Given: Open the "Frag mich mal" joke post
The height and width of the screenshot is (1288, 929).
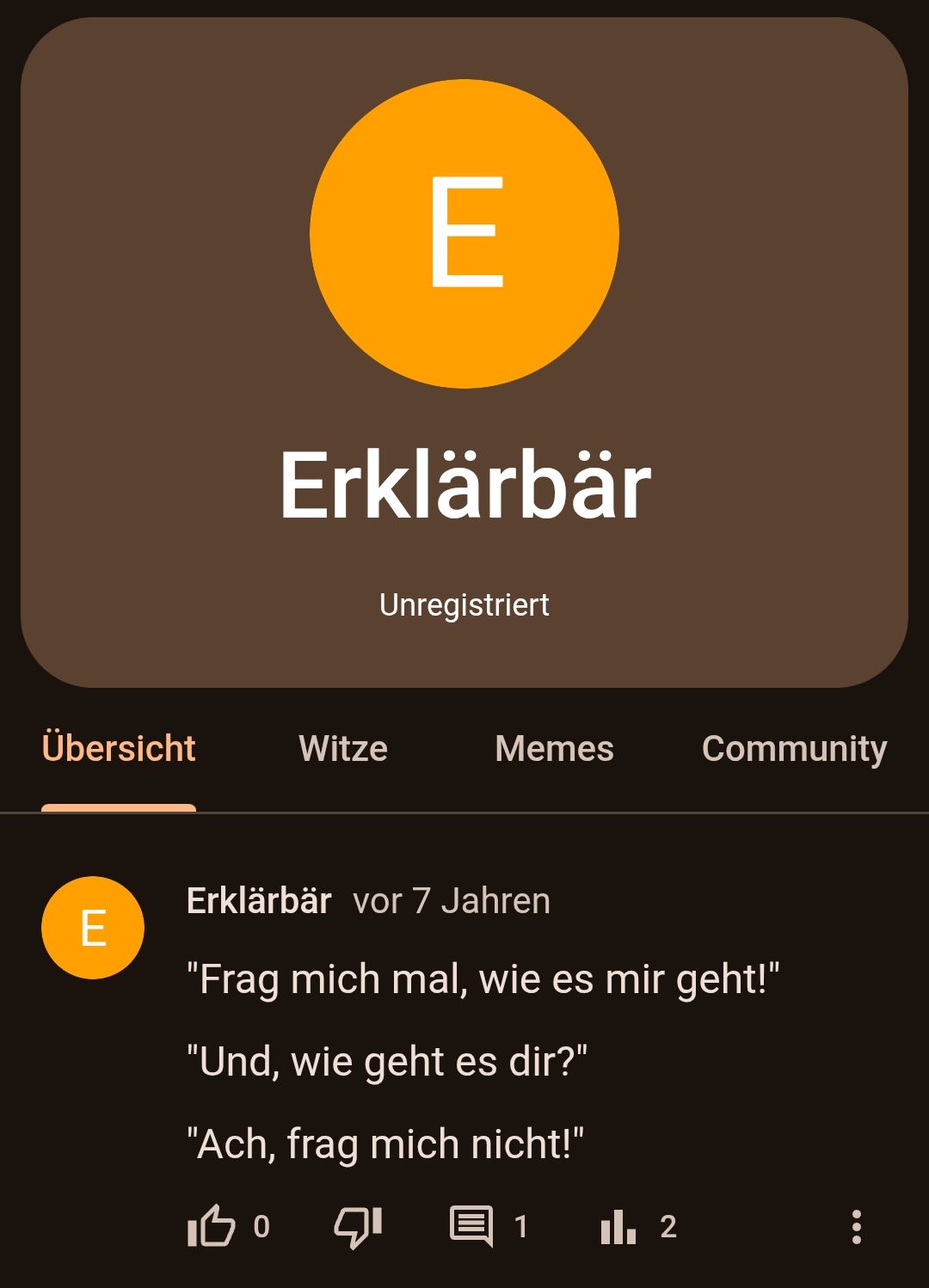Looking at the screenshot, I should (482, 1063).
